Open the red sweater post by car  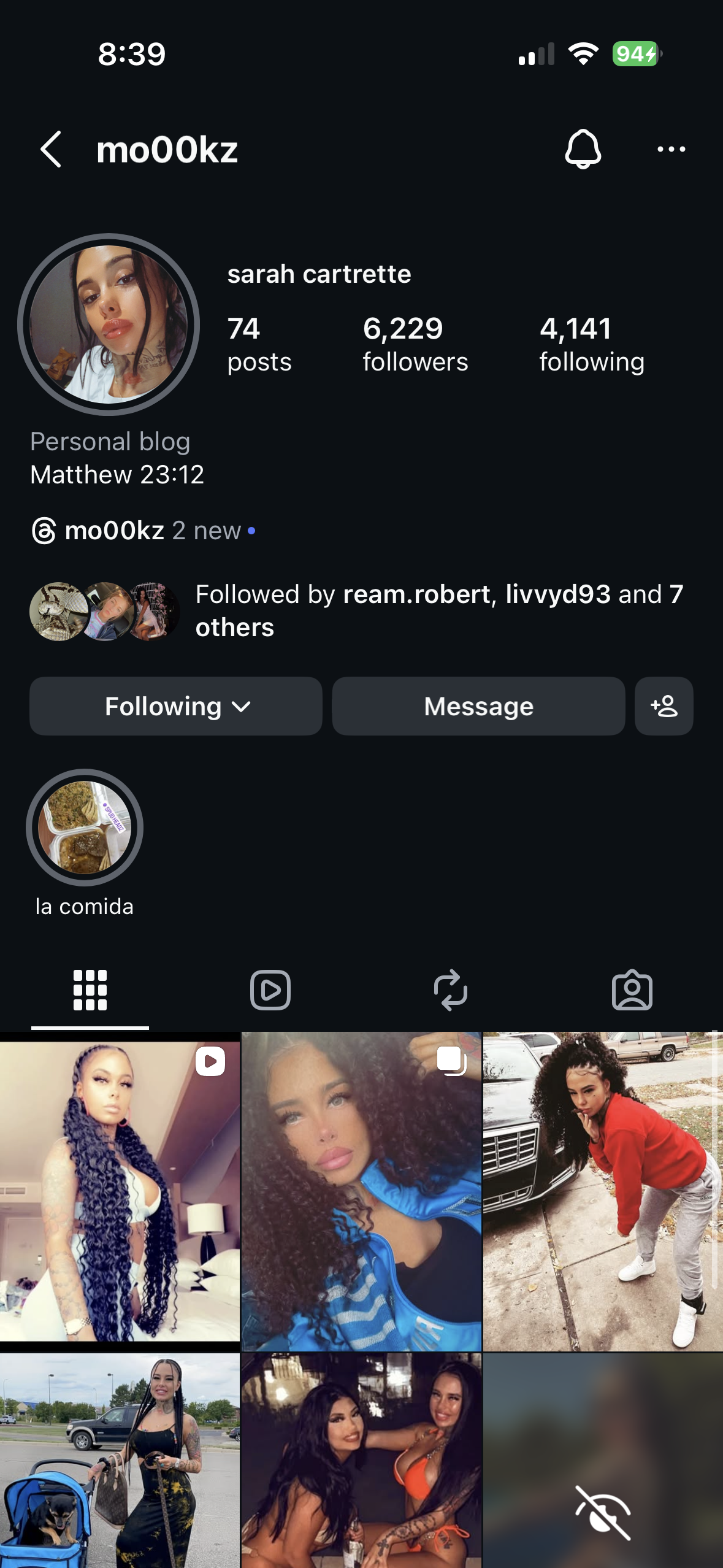[x=603, y=1190]
